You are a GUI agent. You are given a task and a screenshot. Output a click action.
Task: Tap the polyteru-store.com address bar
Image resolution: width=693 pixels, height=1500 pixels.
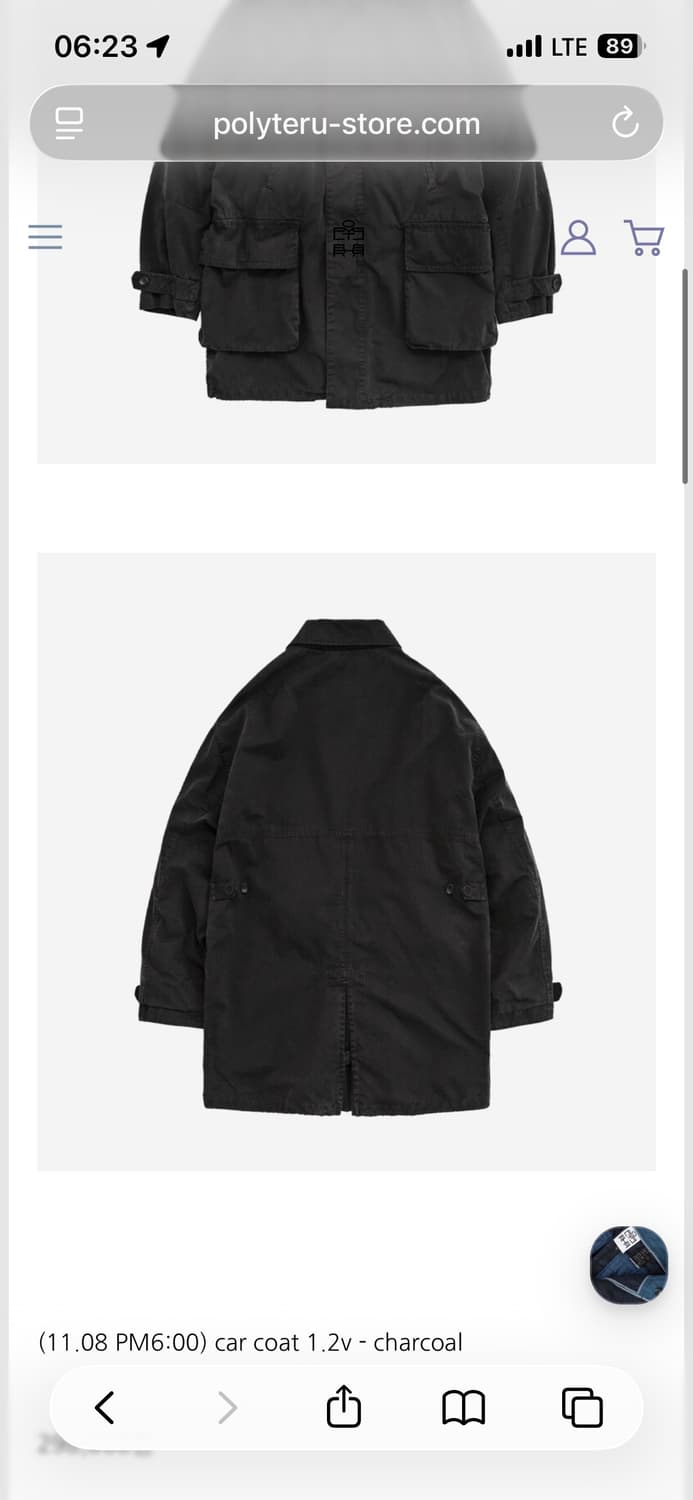coord(346,124)
